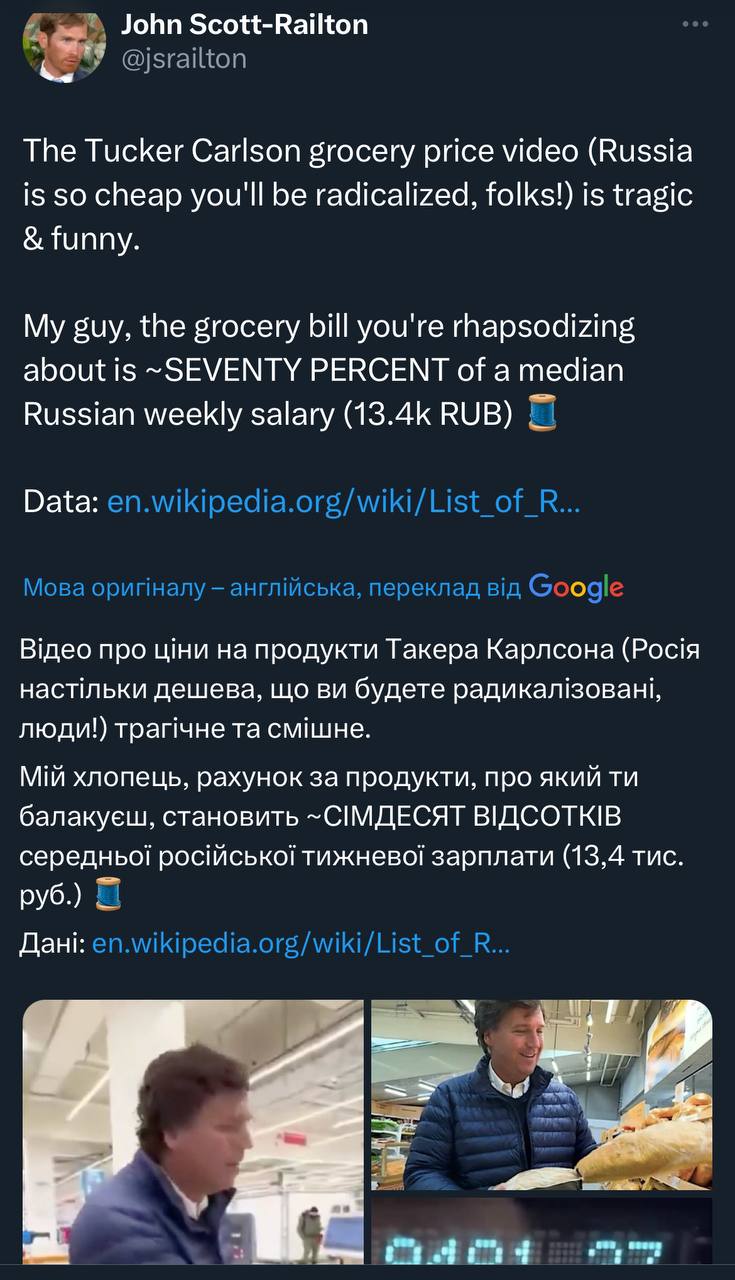Open the Wikipedia link in the Ukrainian translation
The width and height of the screenshot is (735, 1280).
tap(301, 944)
